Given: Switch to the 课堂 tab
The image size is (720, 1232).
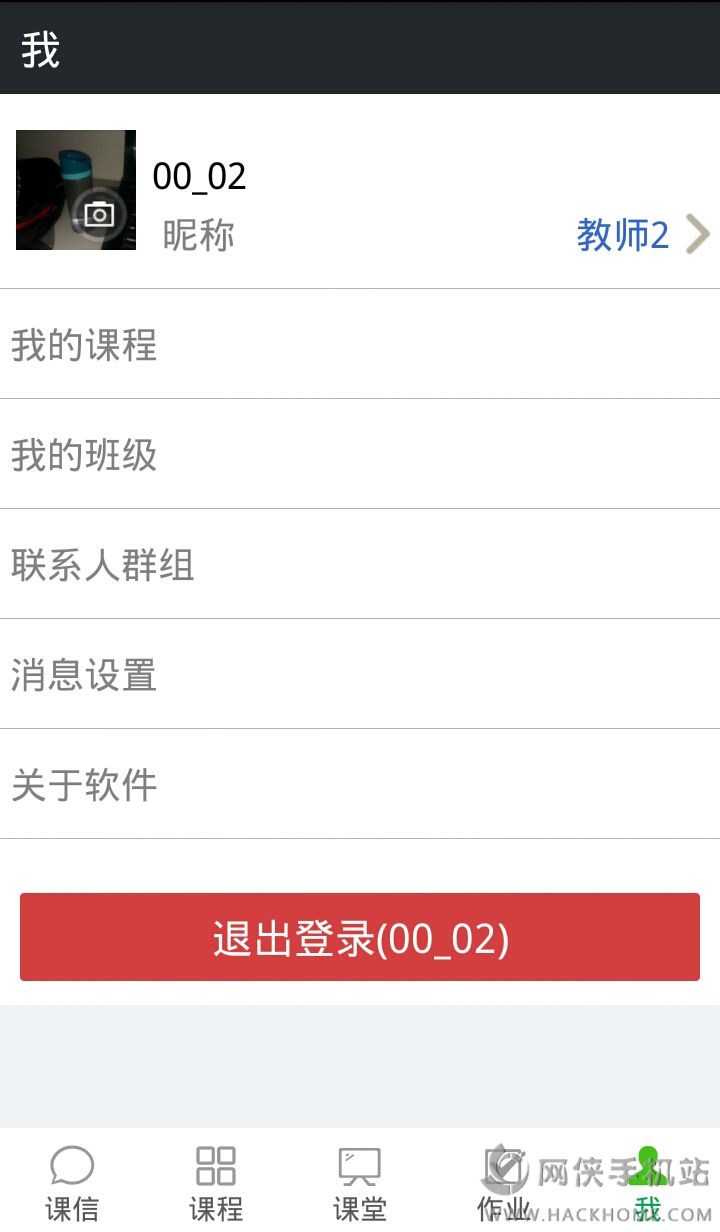Looking at the screenshot, I should (360, 1182).
